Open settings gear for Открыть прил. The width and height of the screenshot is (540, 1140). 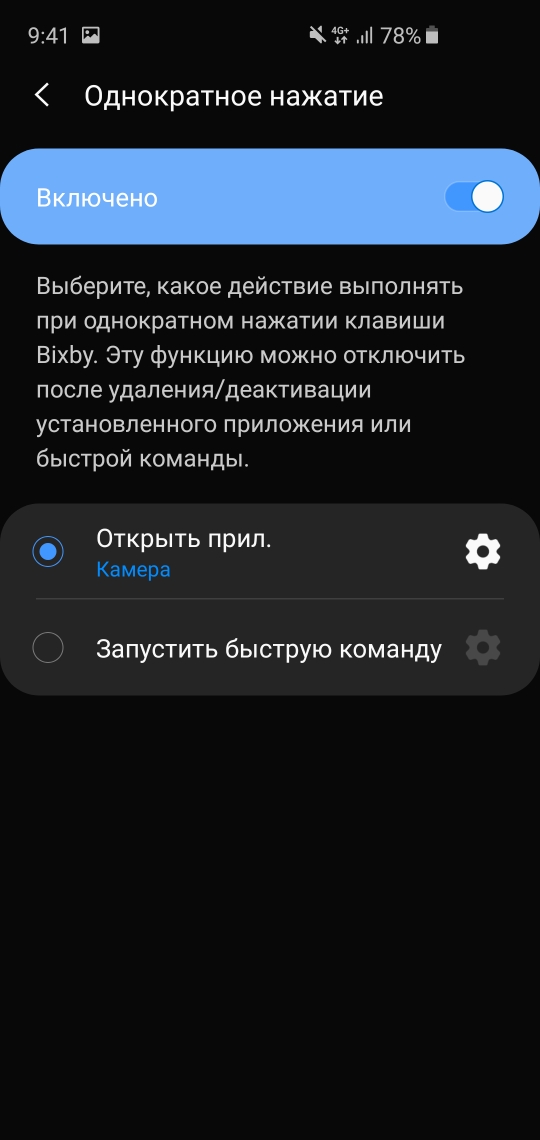pos(483,553)
